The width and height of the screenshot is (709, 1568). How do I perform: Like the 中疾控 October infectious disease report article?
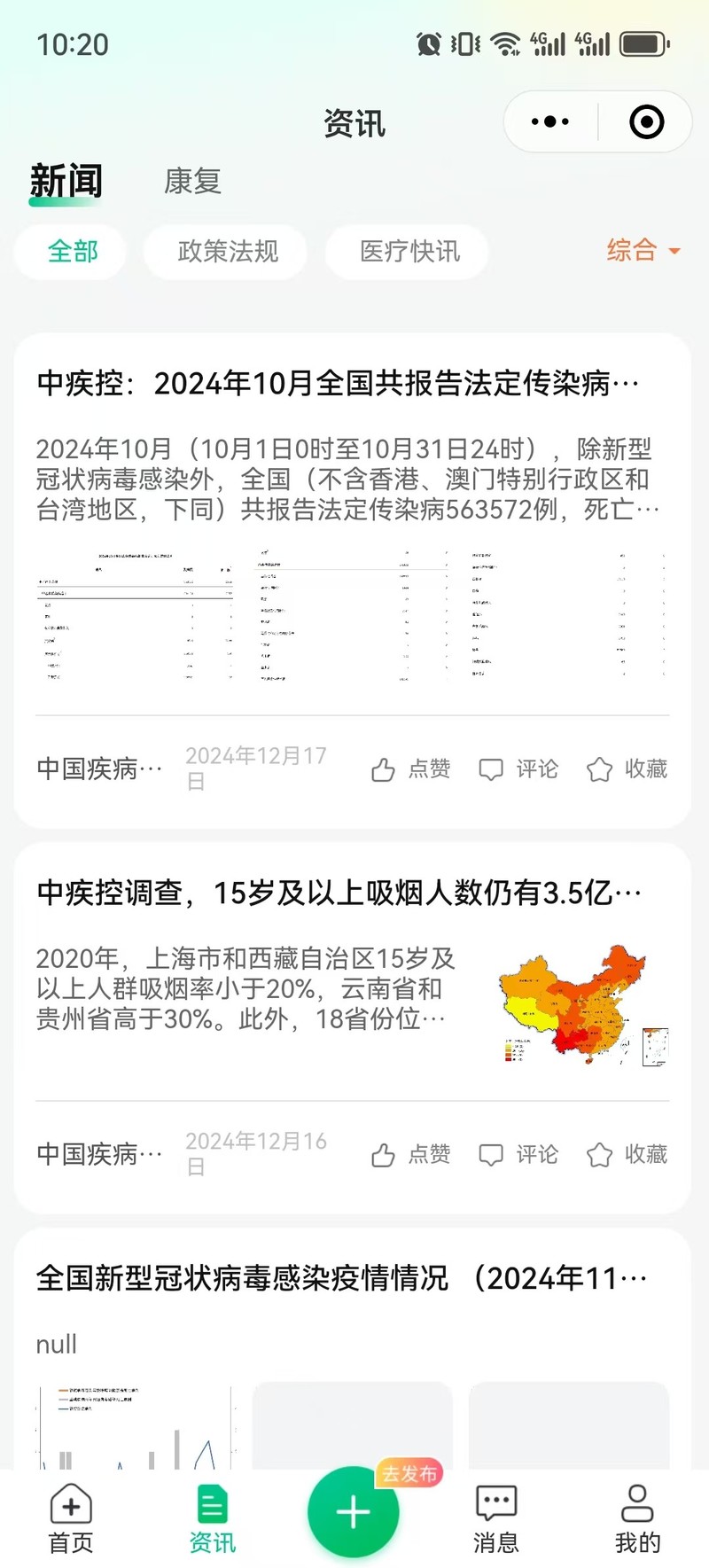click(409, 769)
